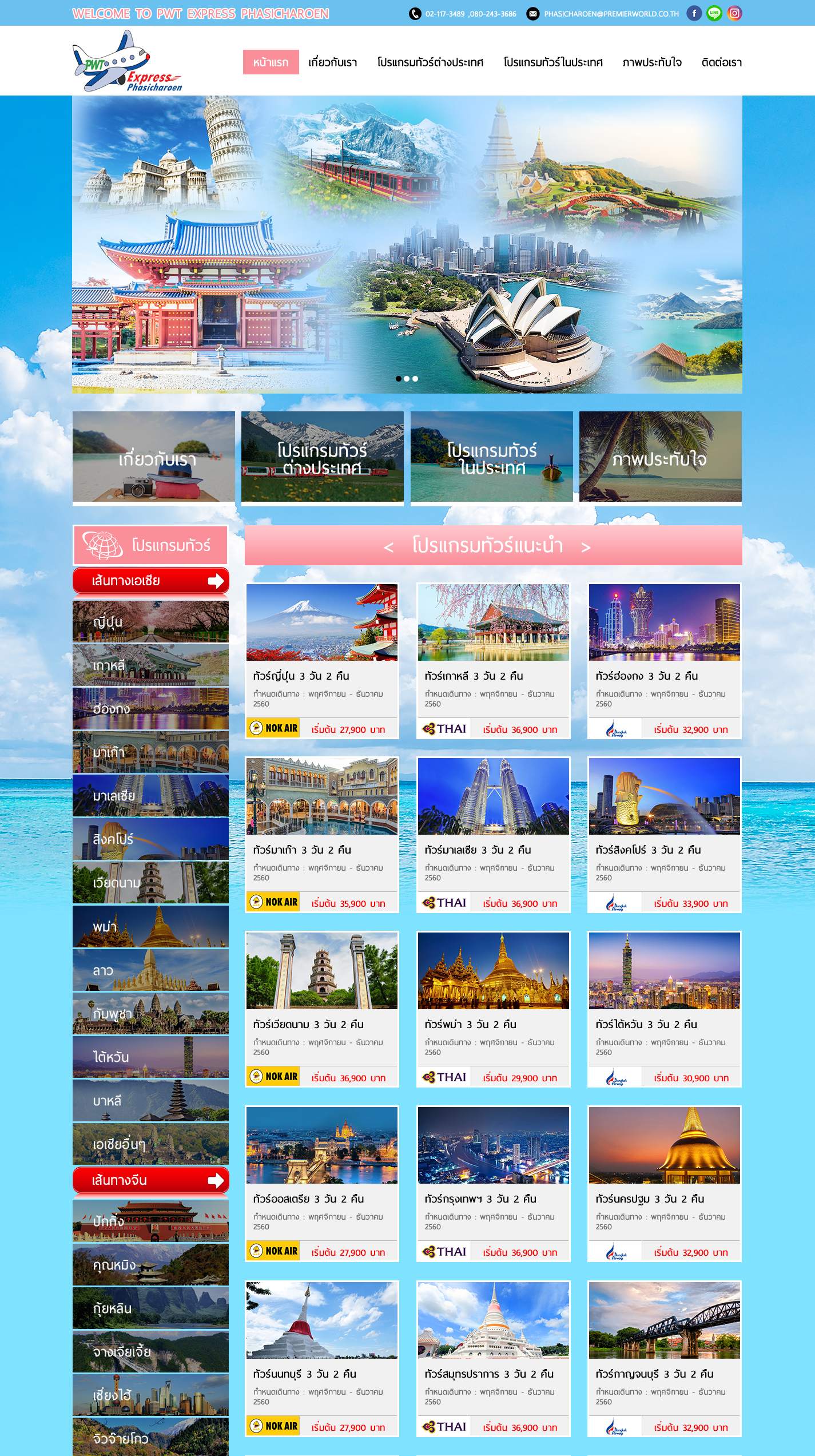The height and width of the screenshot is (1456, 815).
Task: Open เกี่ยวกับเรา in the top menu
Action: 332,62
